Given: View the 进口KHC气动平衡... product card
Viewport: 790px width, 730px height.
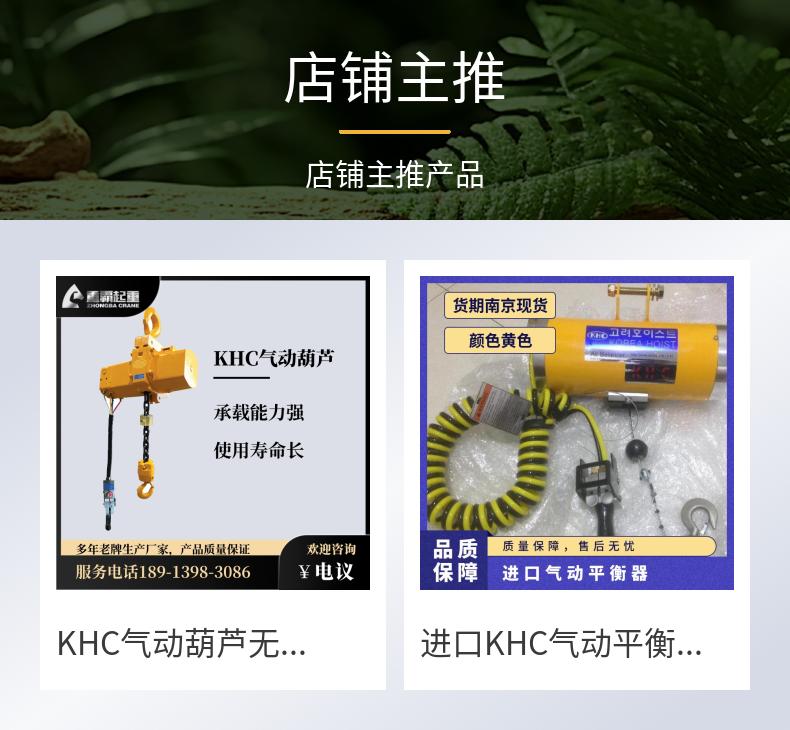Looking at the screenshot, I should coord(576,474).
